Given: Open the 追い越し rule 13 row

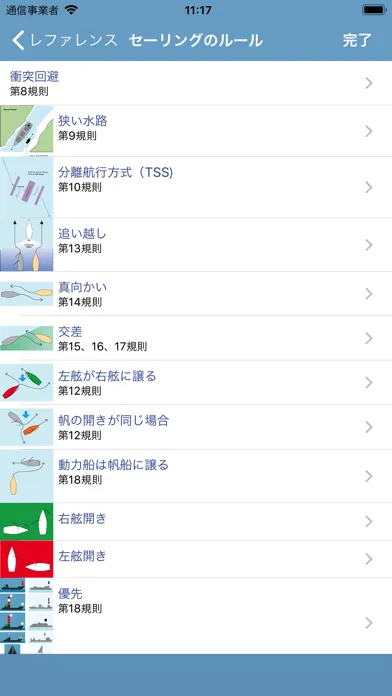Looking at the screenshot, I should coord(196,245).
